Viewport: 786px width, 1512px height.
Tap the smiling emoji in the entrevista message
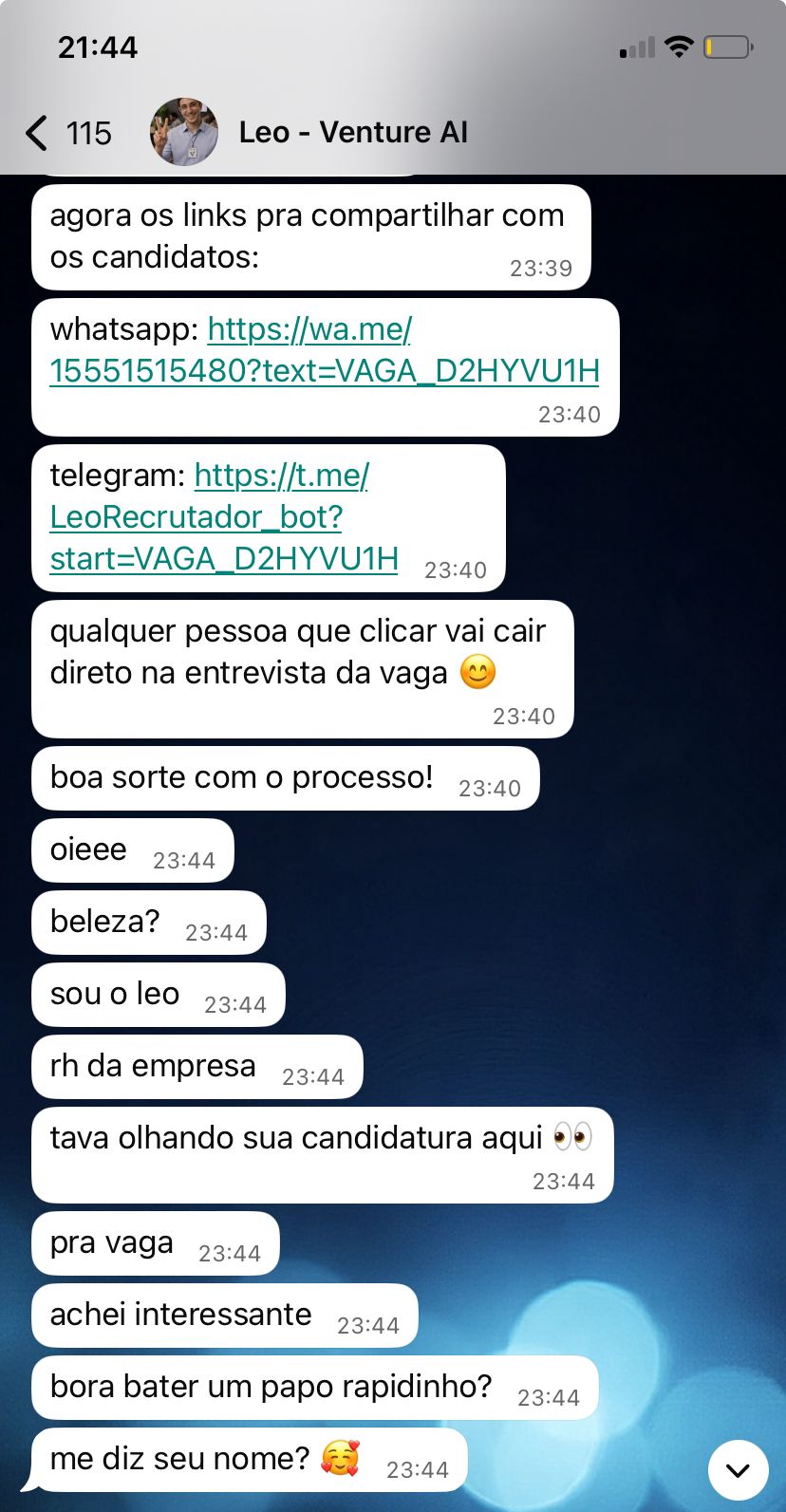point(482,673)
